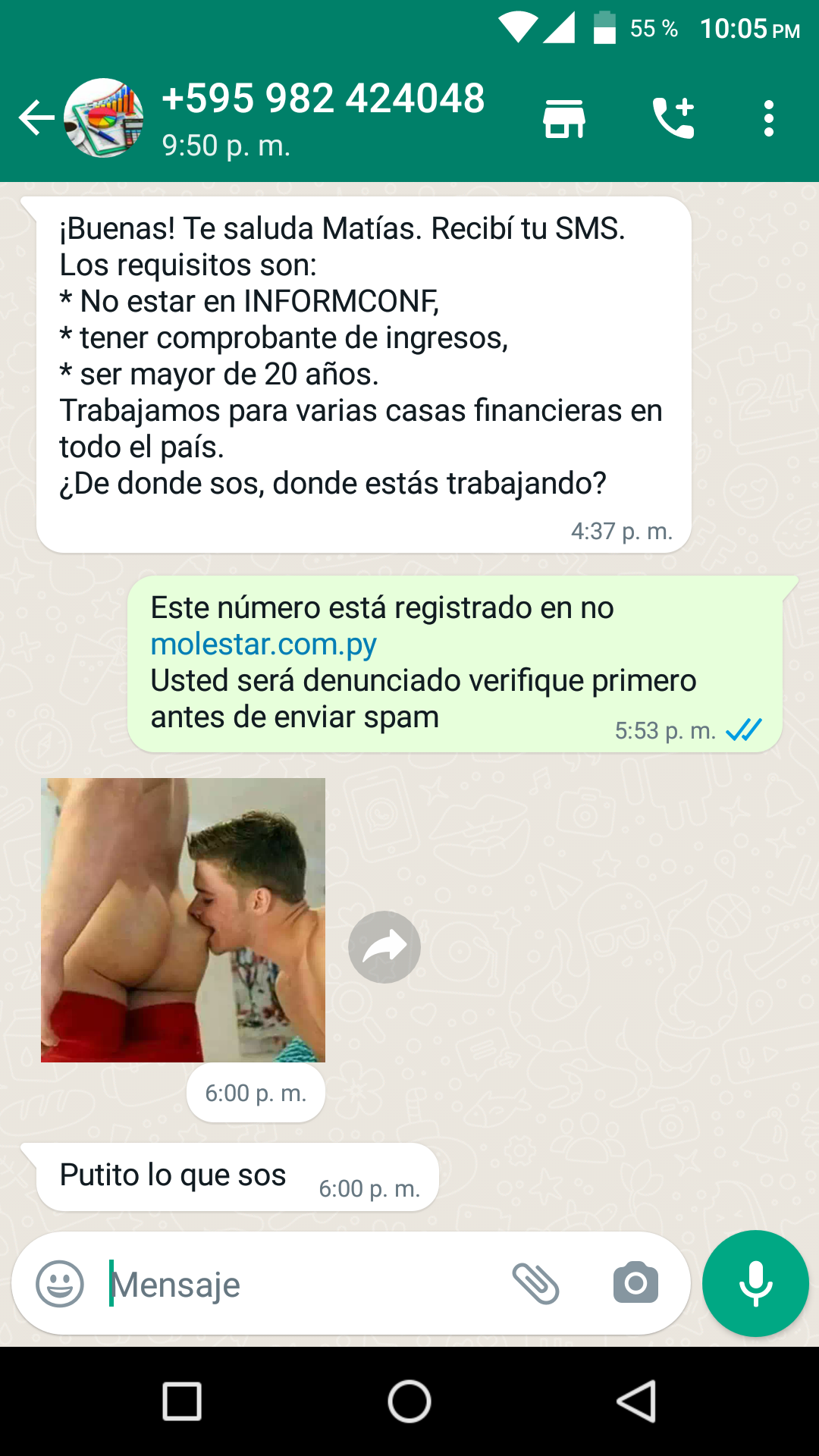Image resolution: width=819 pixels, height=1456 pixels.
Task: Open the received image in full view
Action: click(x=183, y=919)
